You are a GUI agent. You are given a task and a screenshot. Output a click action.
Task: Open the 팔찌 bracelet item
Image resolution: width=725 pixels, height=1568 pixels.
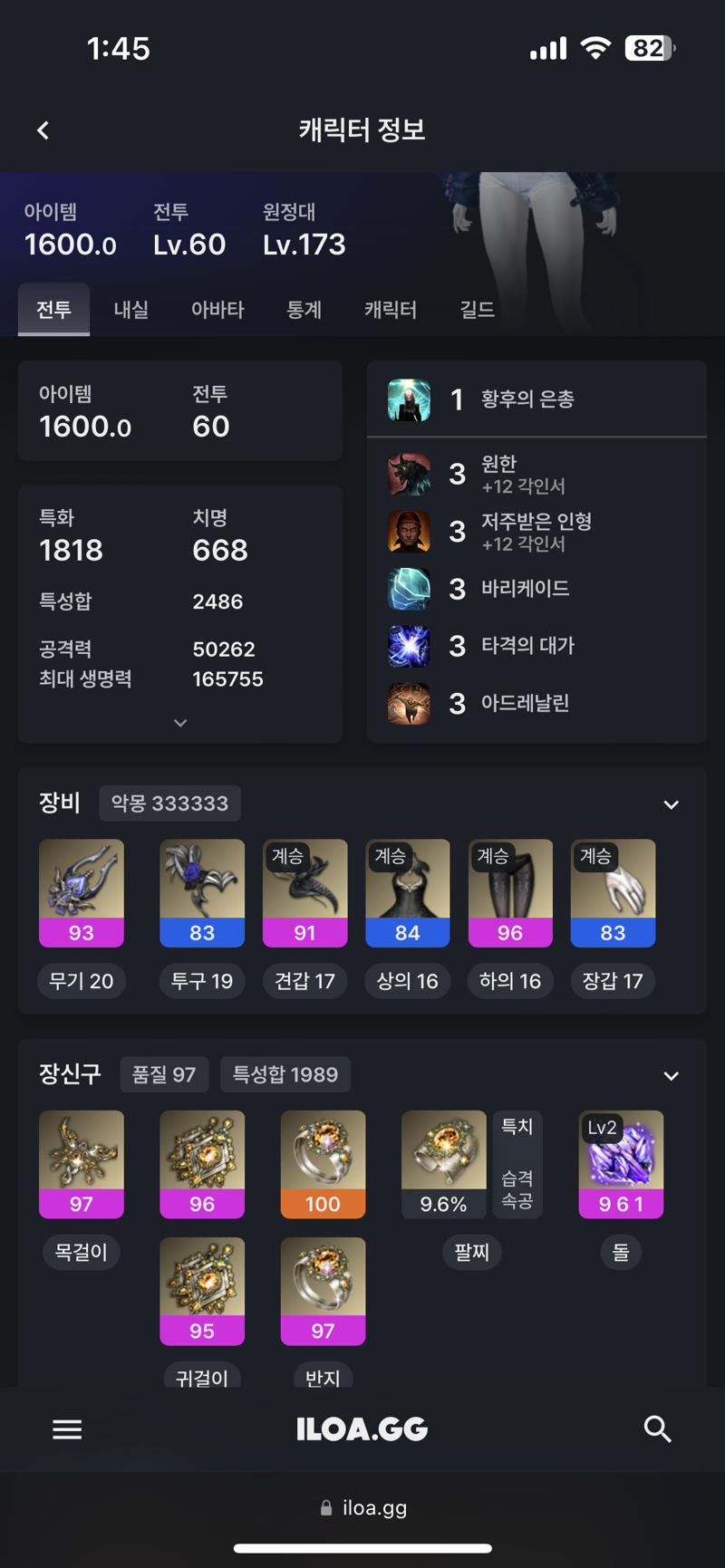(x=444, y=1164)
